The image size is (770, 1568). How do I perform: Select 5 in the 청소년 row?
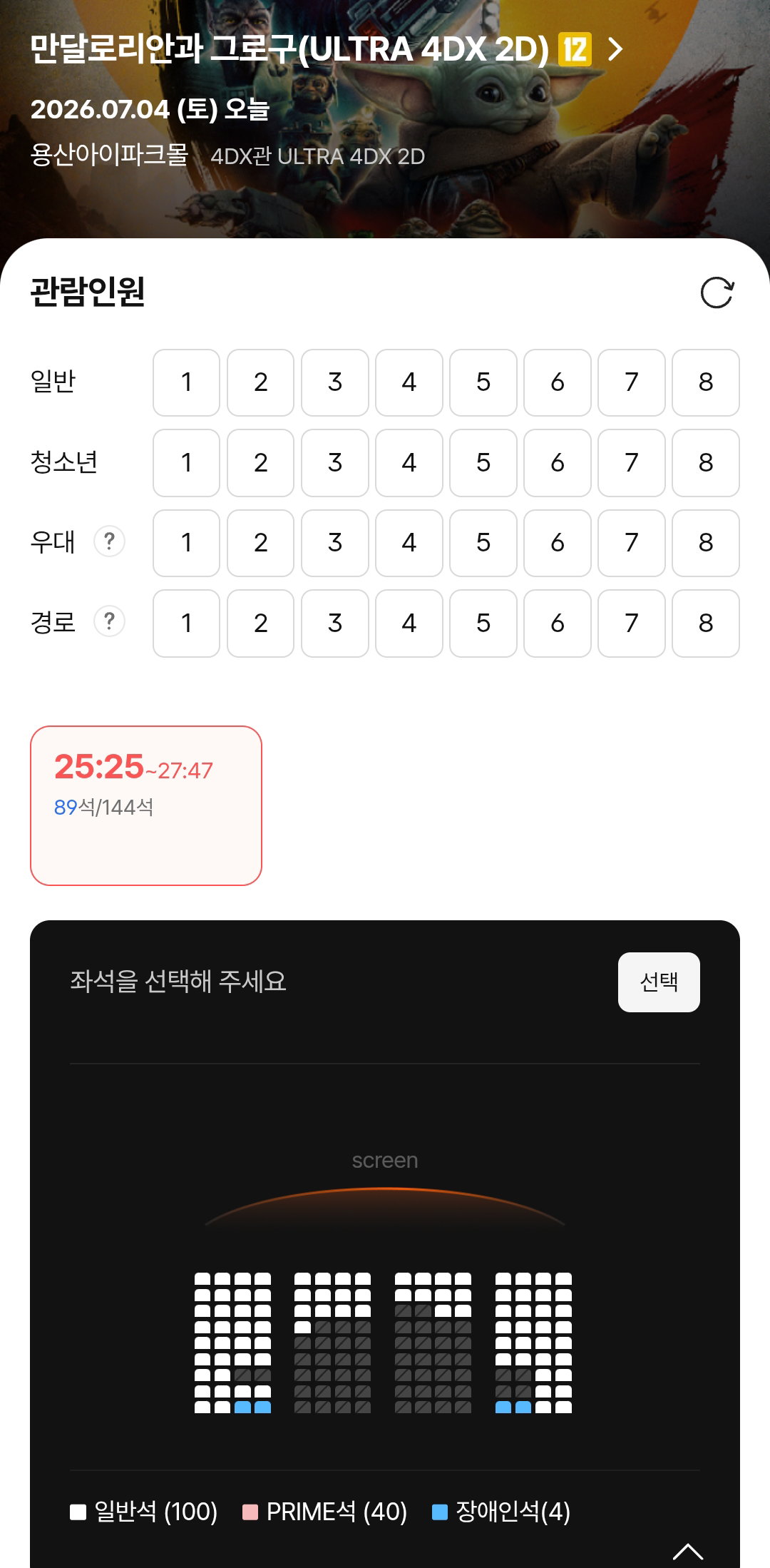tap(483, 463)
